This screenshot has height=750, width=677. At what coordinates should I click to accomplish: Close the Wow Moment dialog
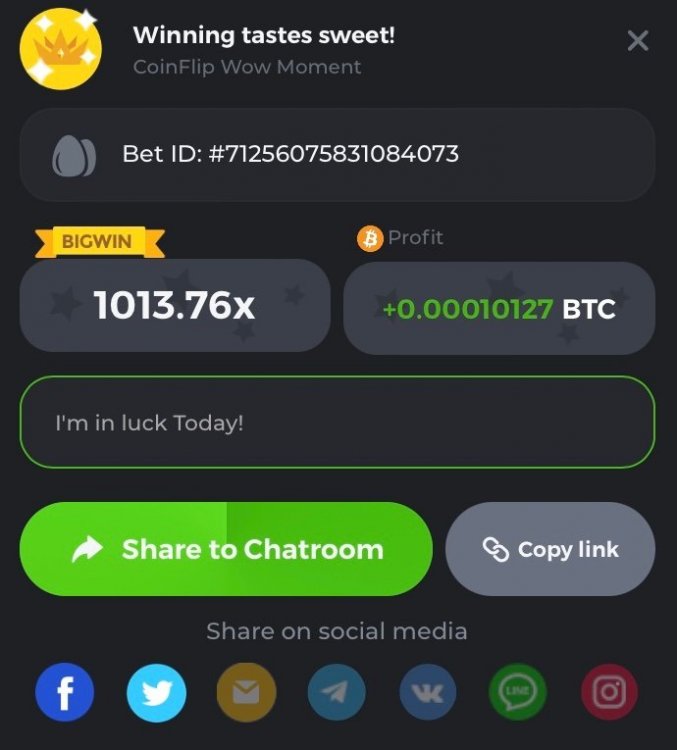[637, 41]
